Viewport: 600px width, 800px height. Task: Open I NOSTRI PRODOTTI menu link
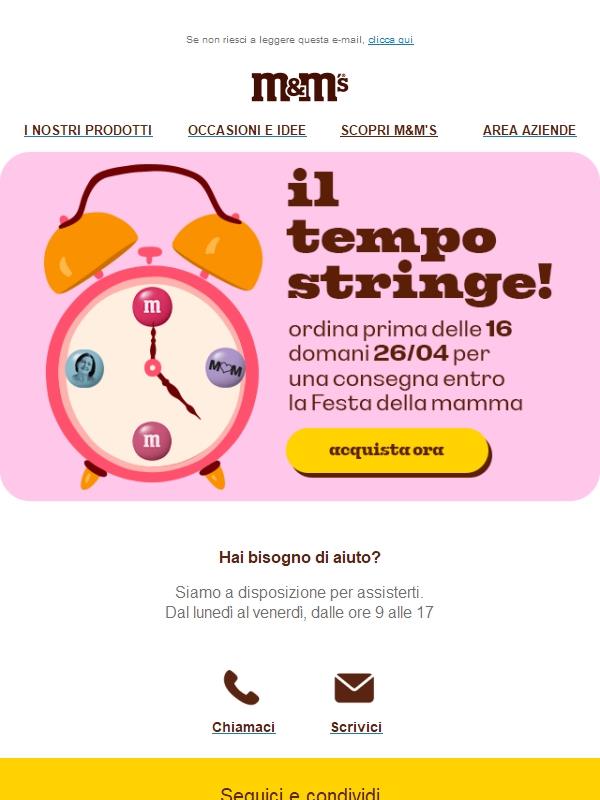click(88, 130)
